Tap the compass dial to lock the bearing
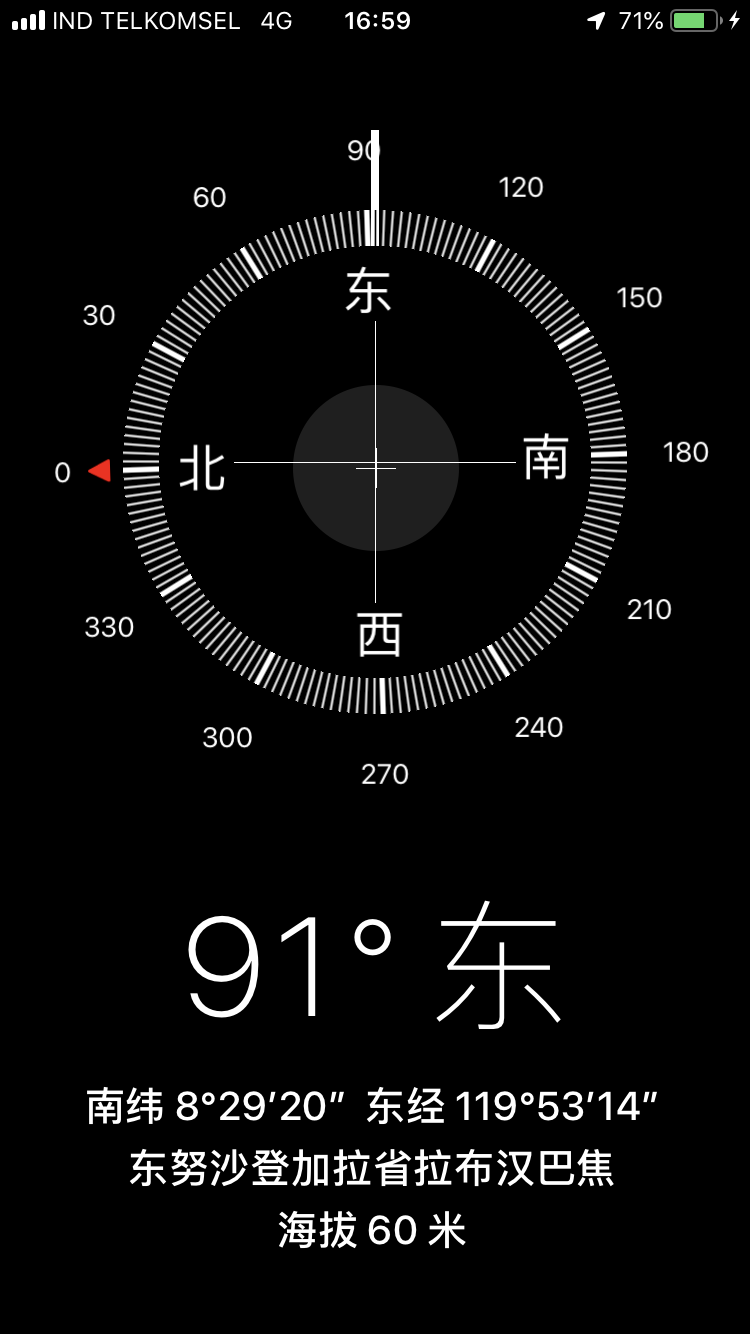This screenshot has height=1334, width=750. click(375, 462)
